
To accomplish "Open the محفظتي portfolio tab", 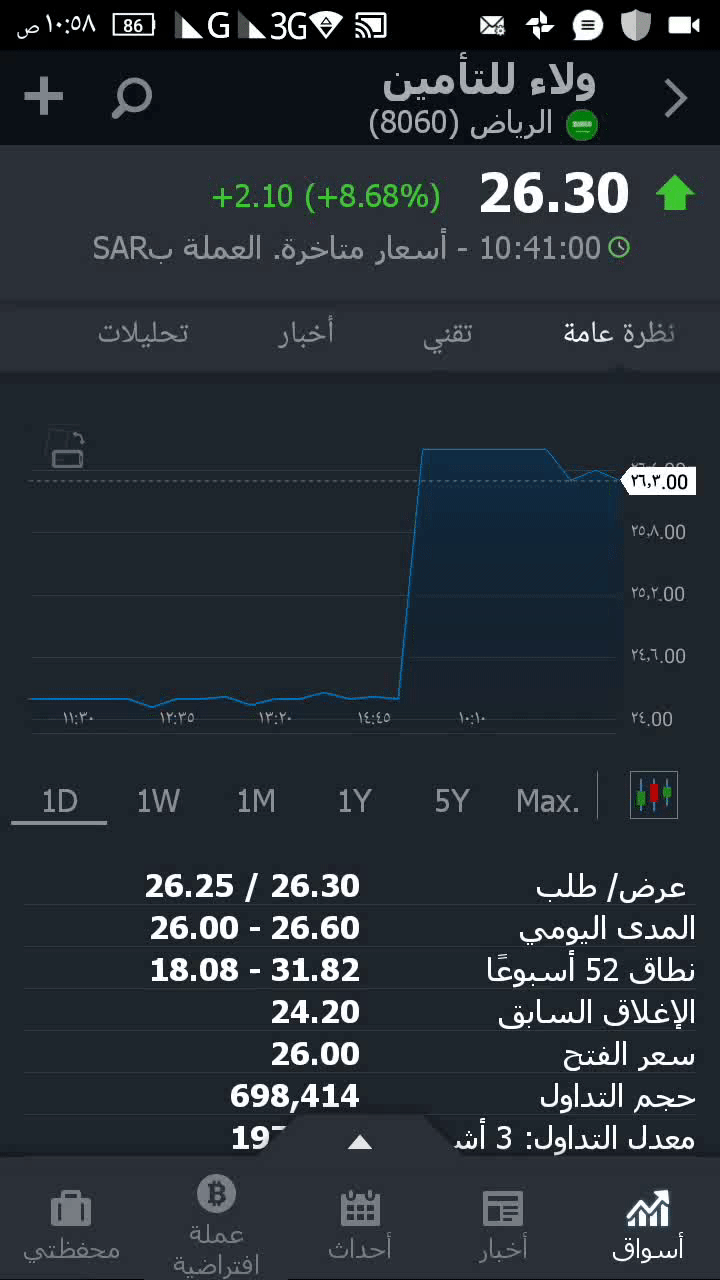I will 72,1225.
